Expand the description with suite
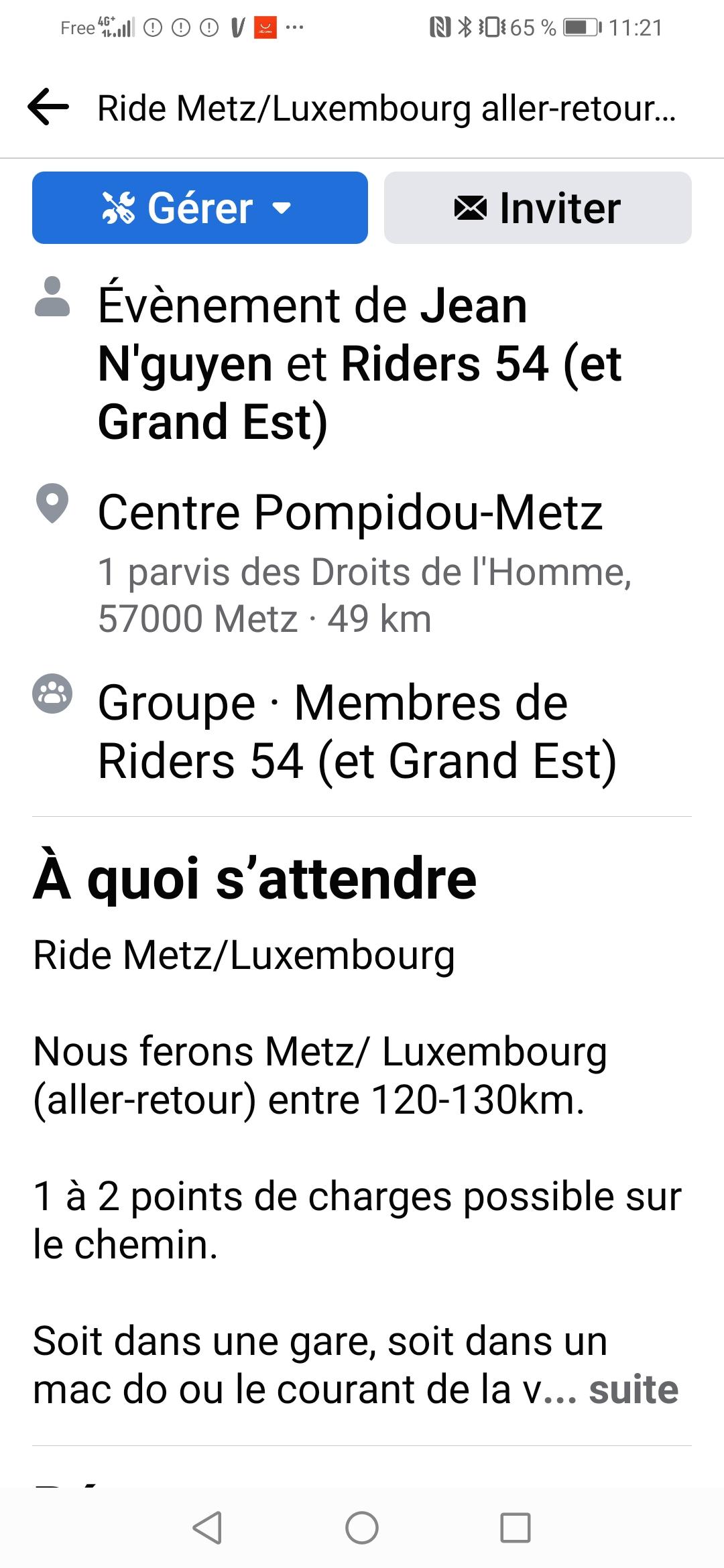 pos(633,1390)
